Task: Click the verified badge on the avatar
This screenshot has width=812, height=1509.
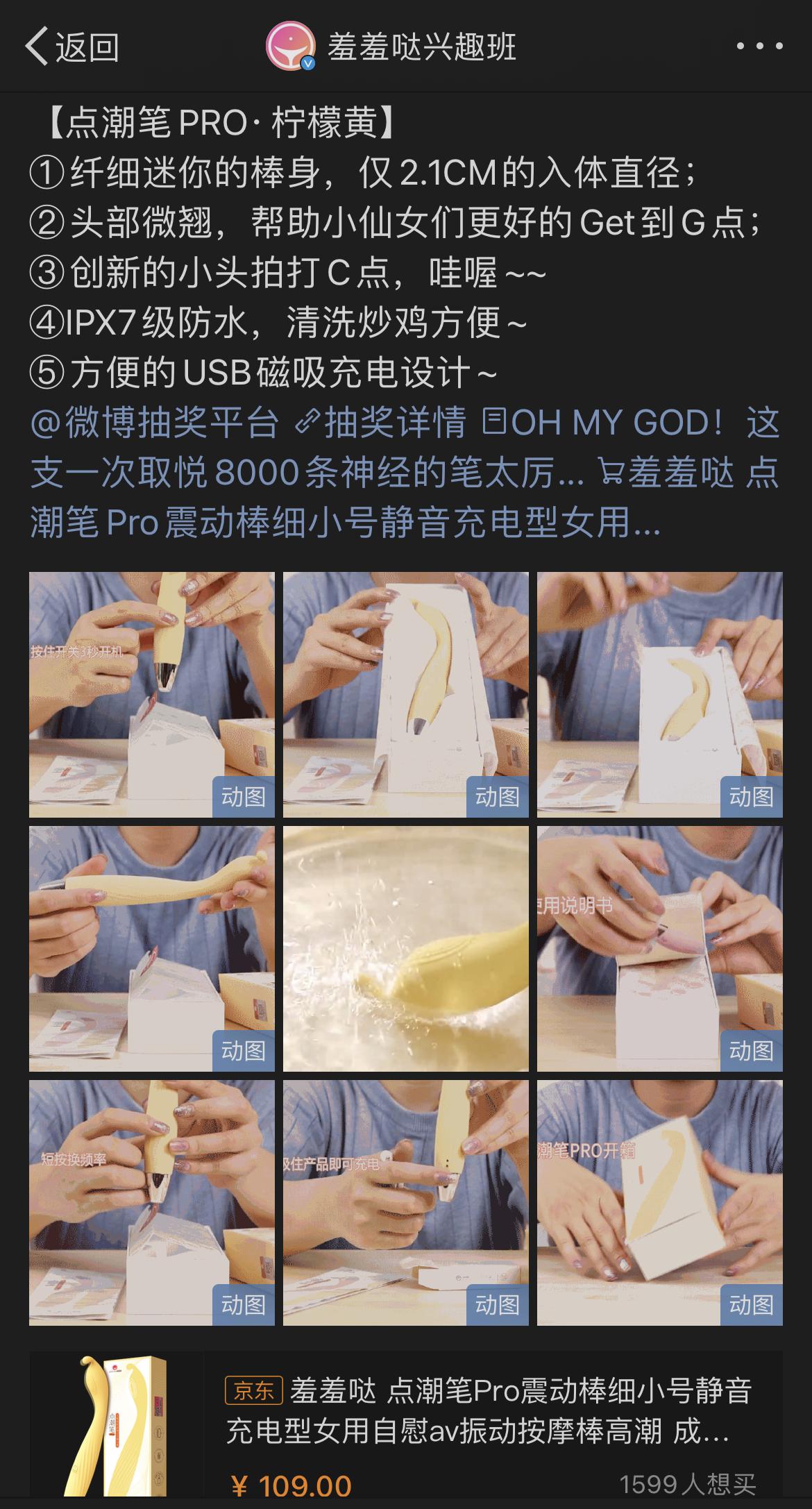Action: click(307, 65)
